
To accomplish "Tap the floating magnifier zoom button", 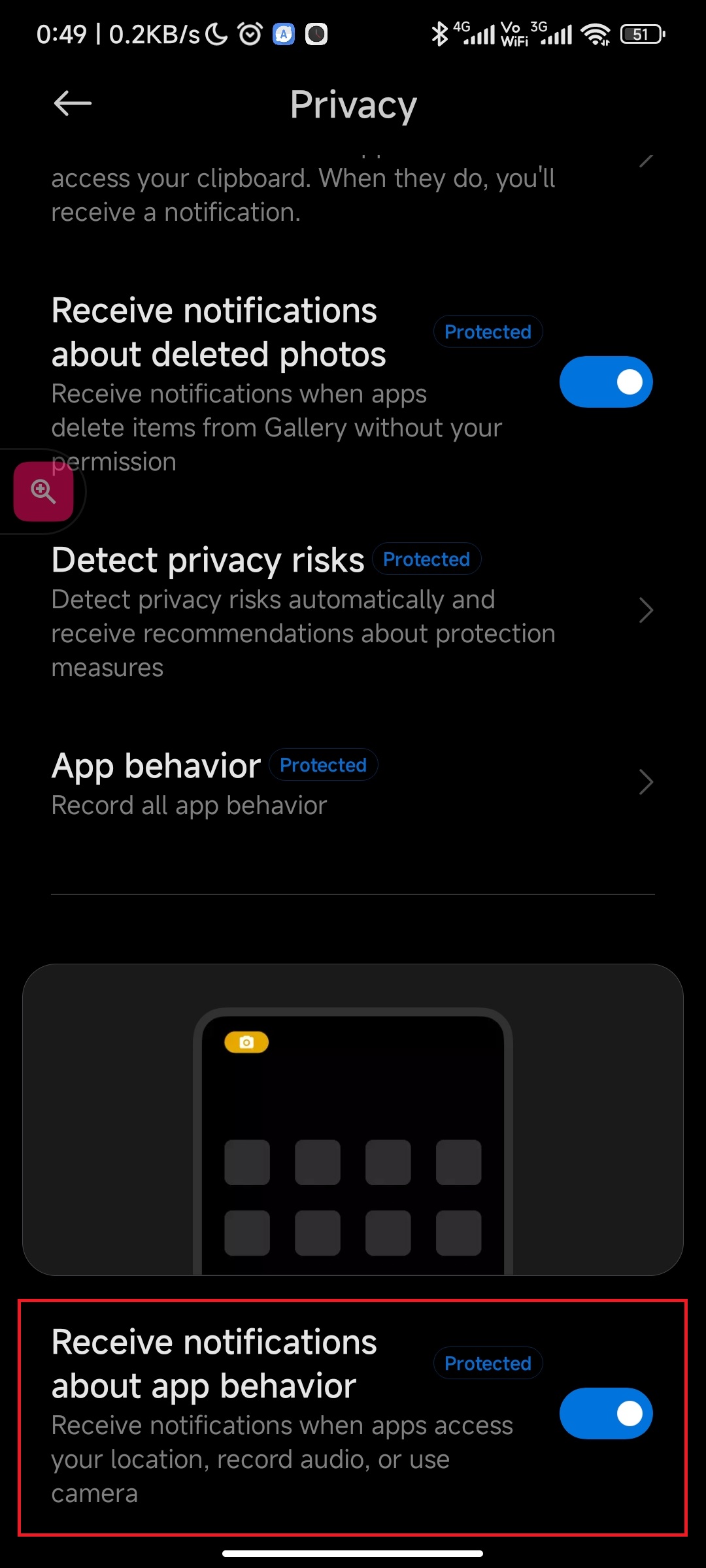I will pyautogui.click(x=43, y=491).
